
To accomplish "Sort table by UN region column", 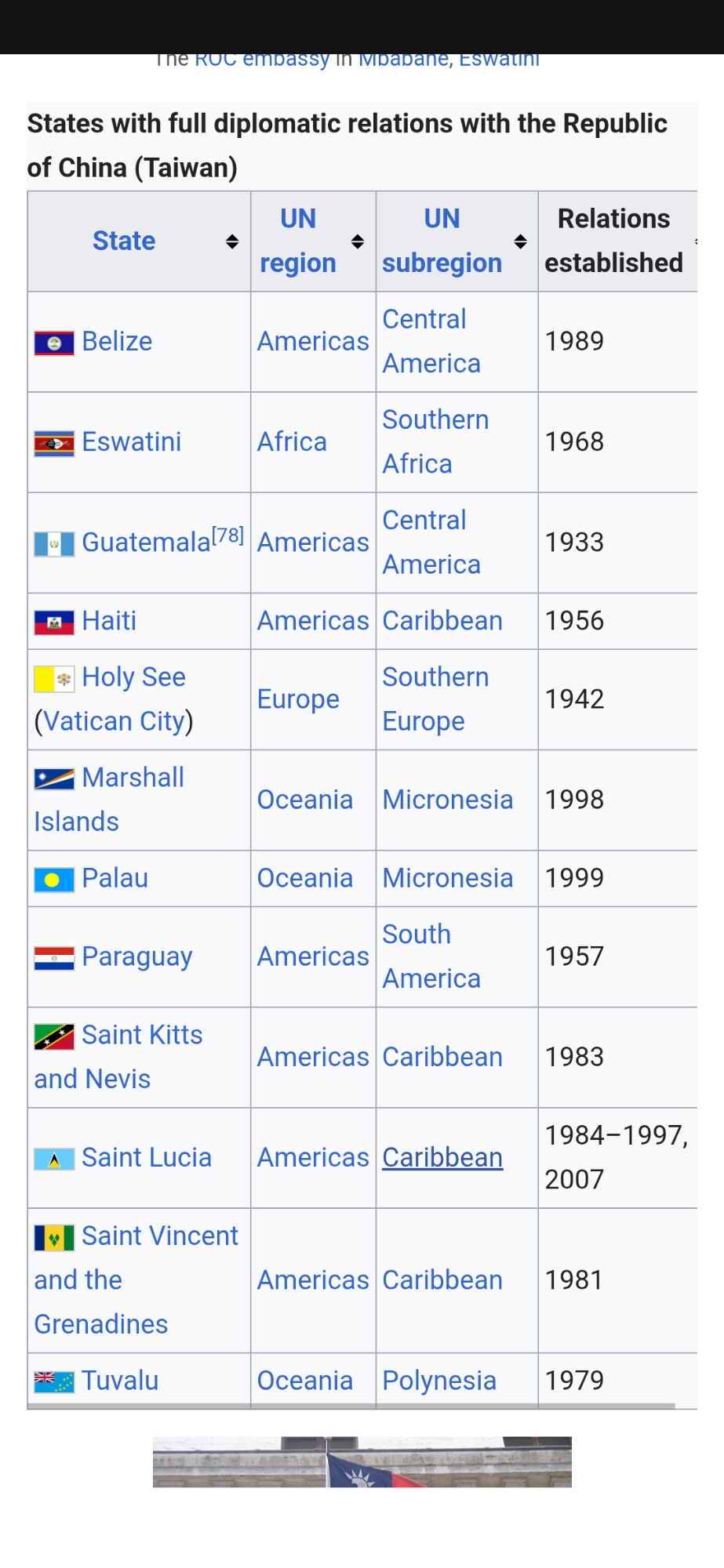I will (357, 241).
